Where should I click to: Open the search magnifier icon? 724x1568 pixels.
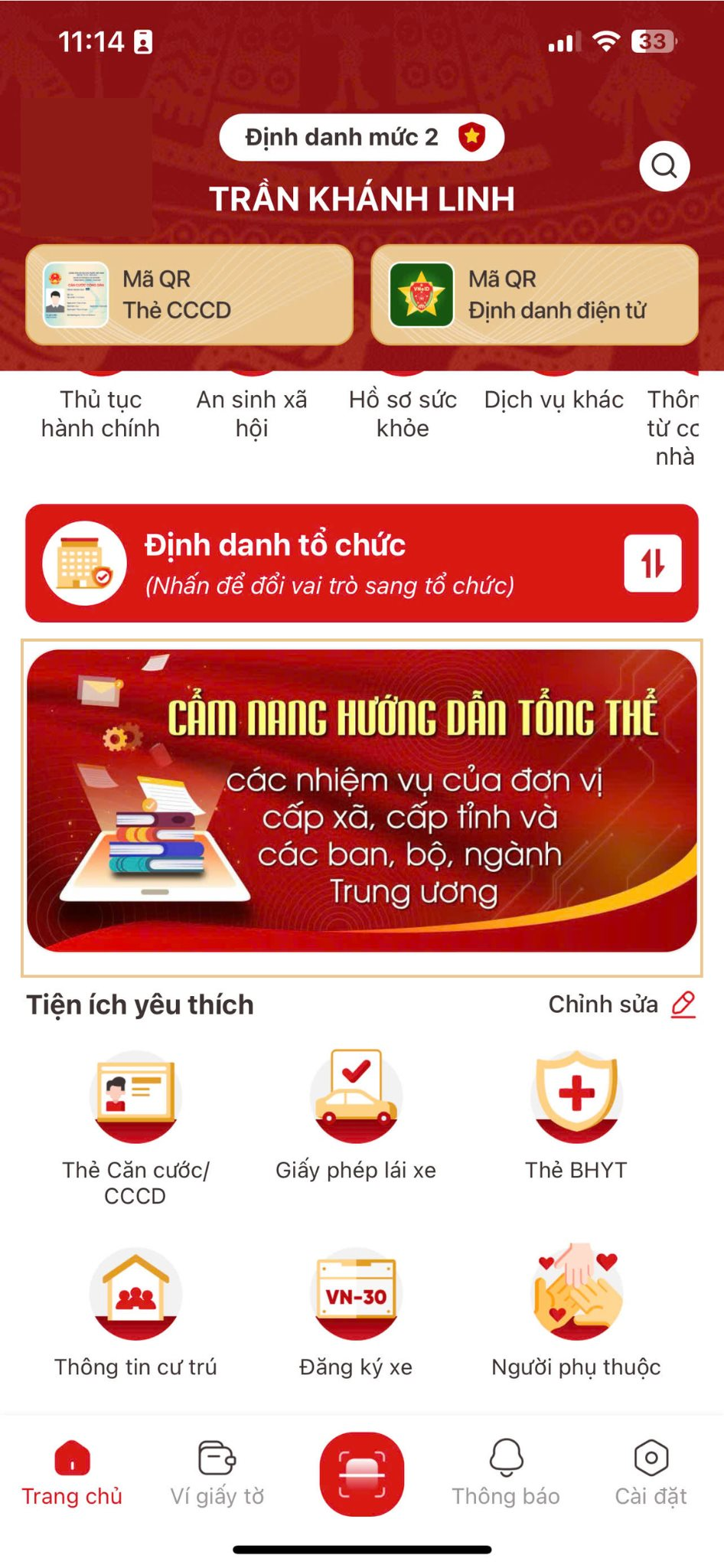(664, 166)
